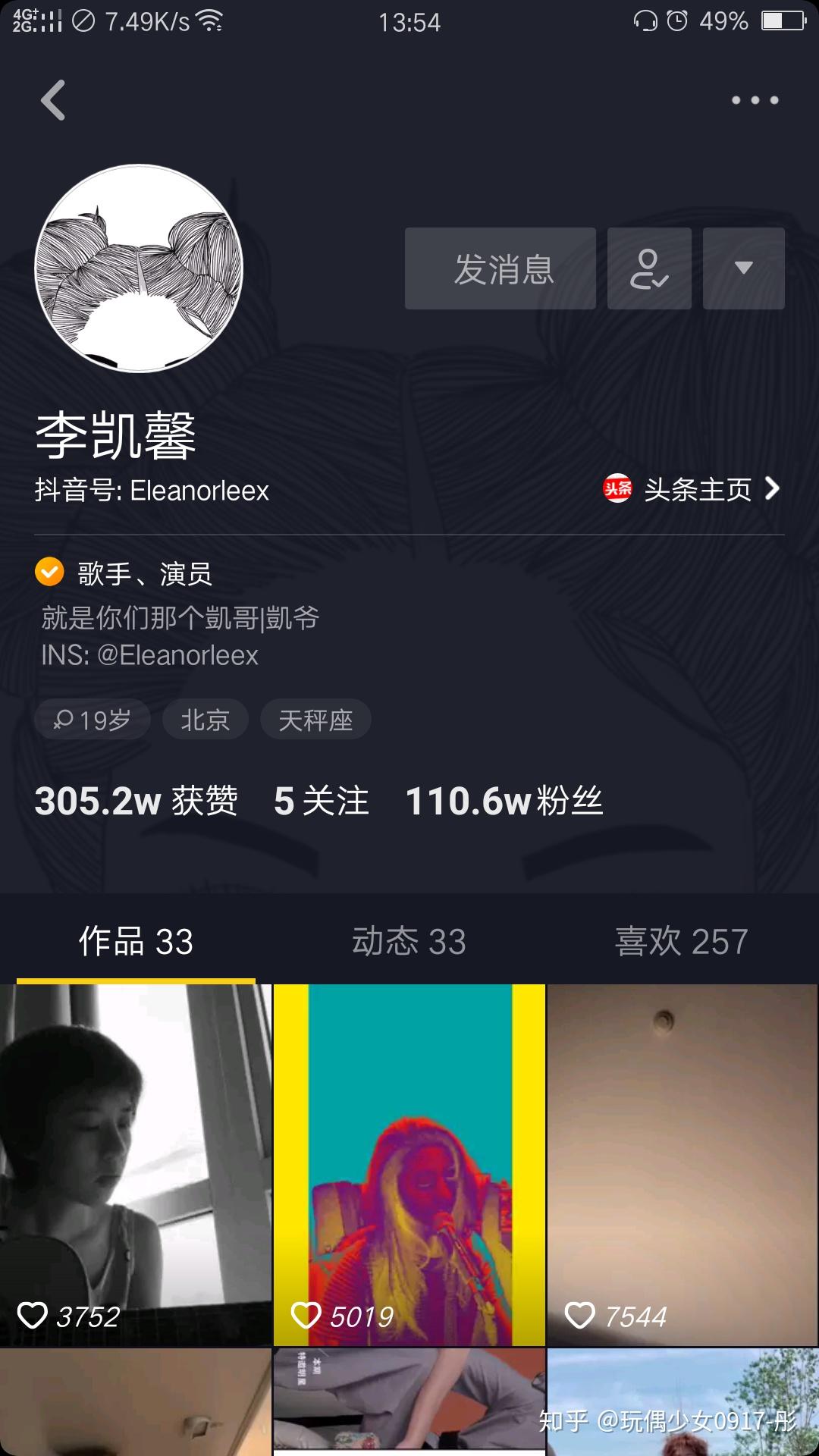The image size is (819, 1456).
Task: View the 110.6w 粉丝 followers list
Action: point(504,801)
